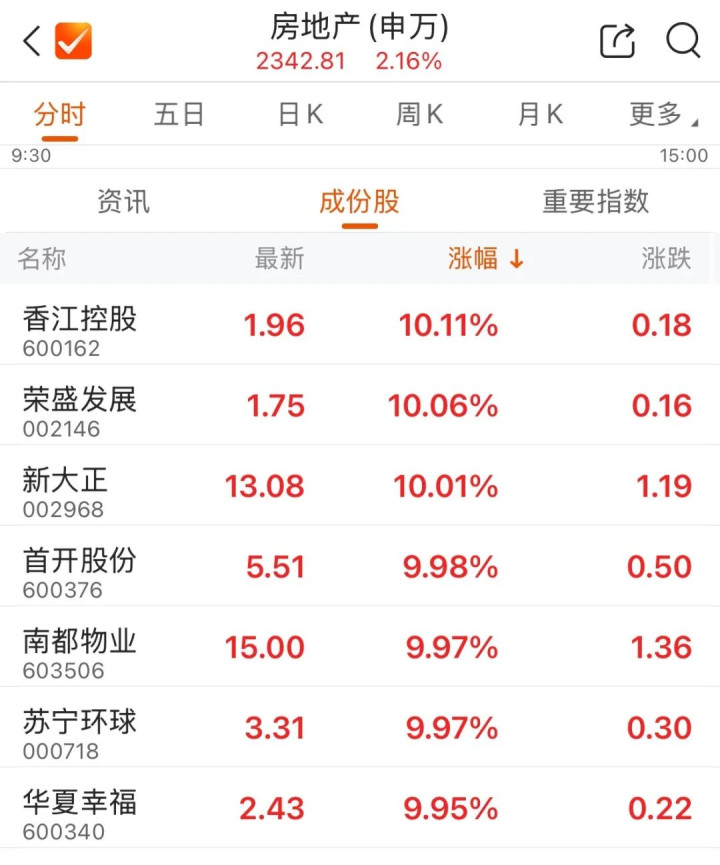The width and height of the screenshot is (720, 865).
Task: Open the search magnifier icon
Action: click(683, 41)
